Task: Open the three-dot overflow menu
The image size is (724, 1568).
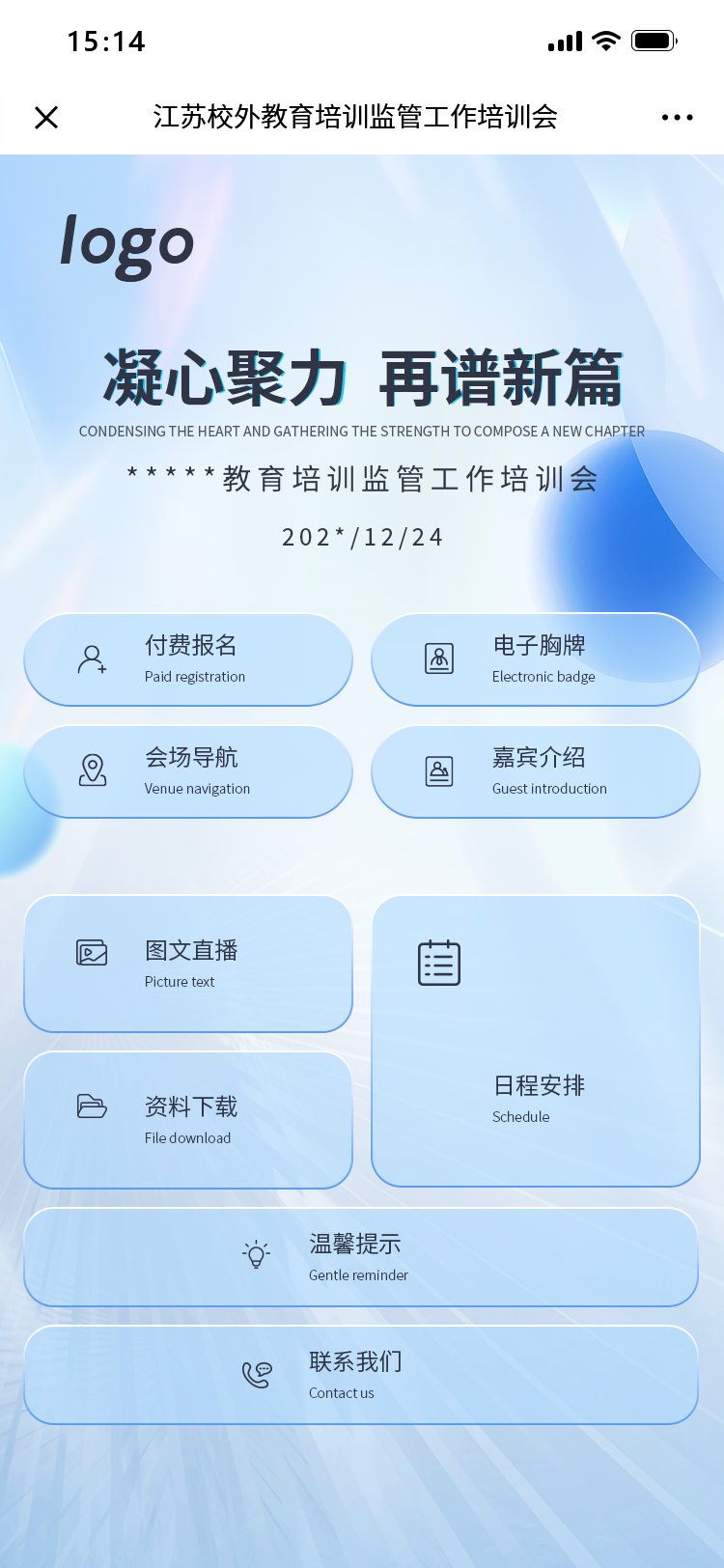Action: [677, 118]
